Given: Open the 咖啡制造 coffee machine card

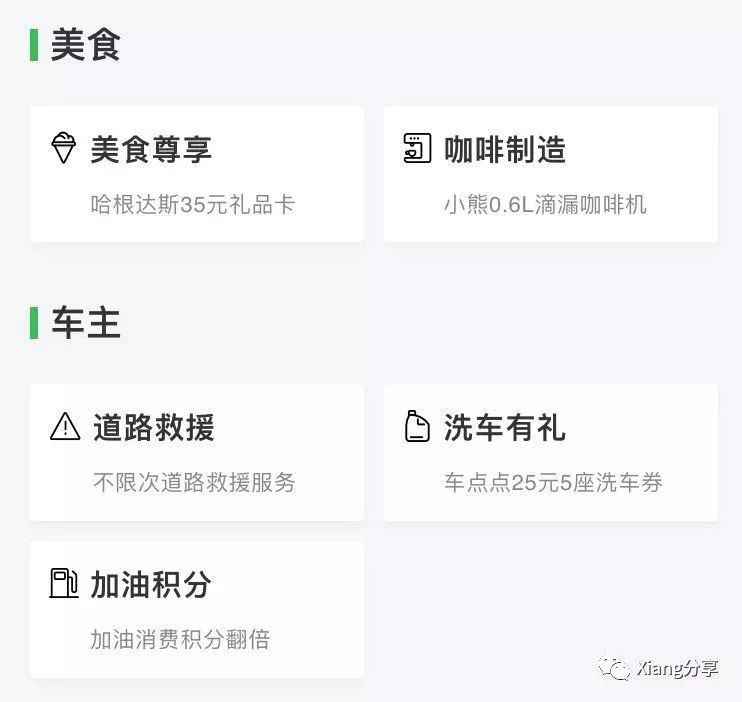Looking at the screenshot, I should 550,174.
